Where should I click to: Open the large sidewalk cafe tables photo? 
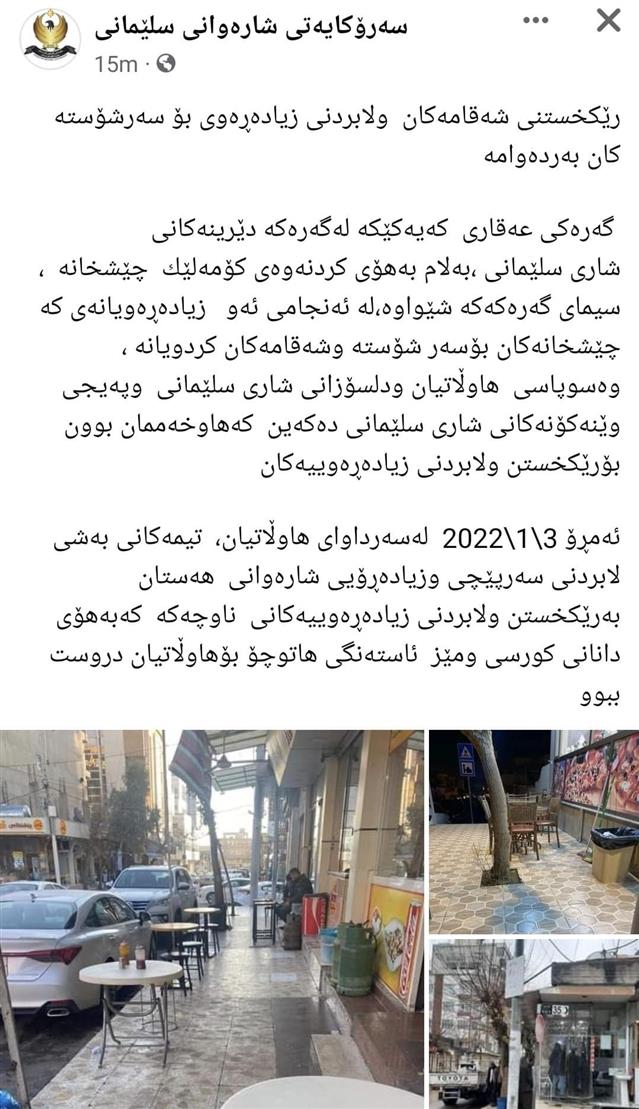(x=210, y=918)
